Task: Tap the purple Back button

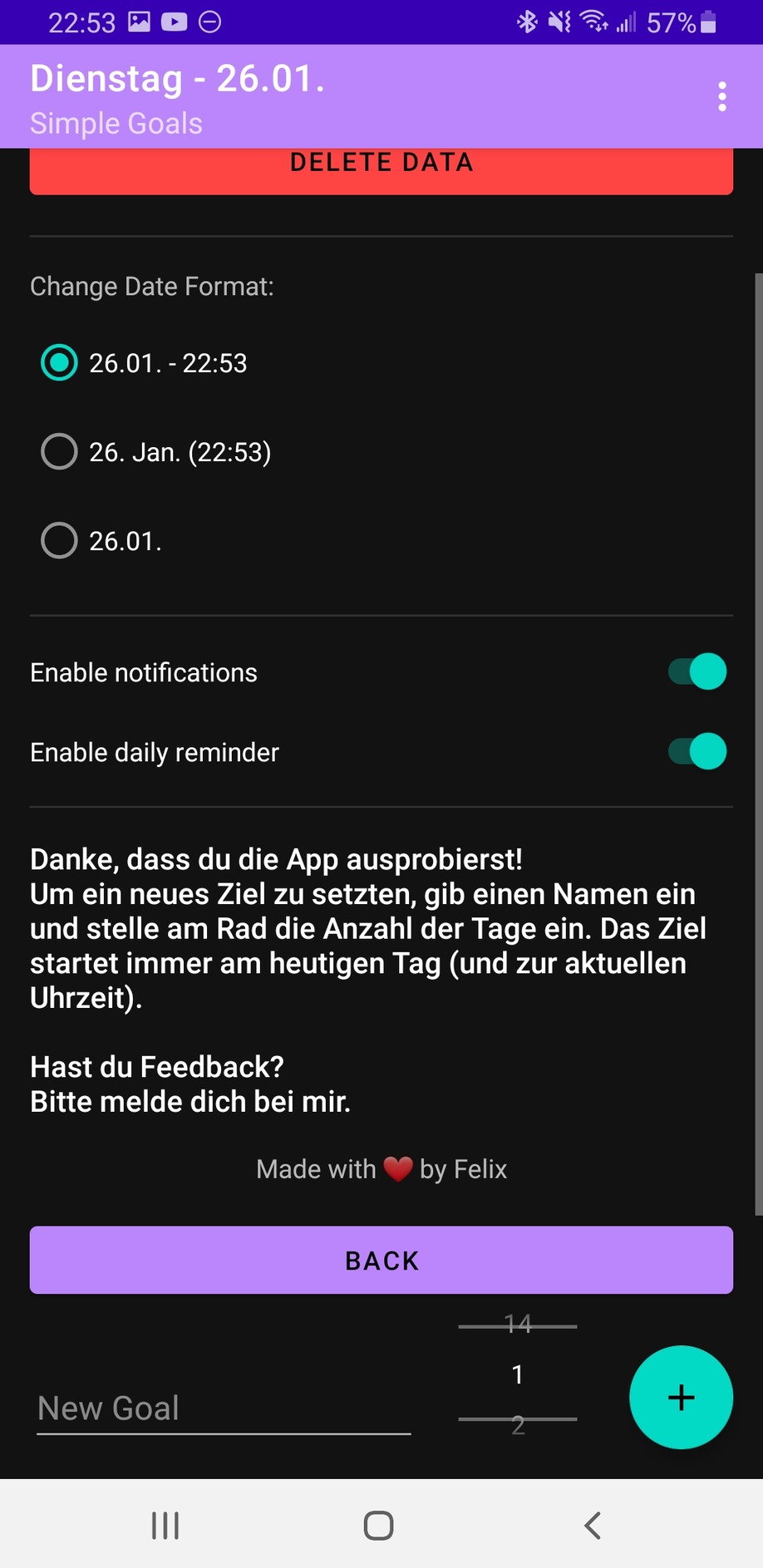Action: pos(381,1260)
